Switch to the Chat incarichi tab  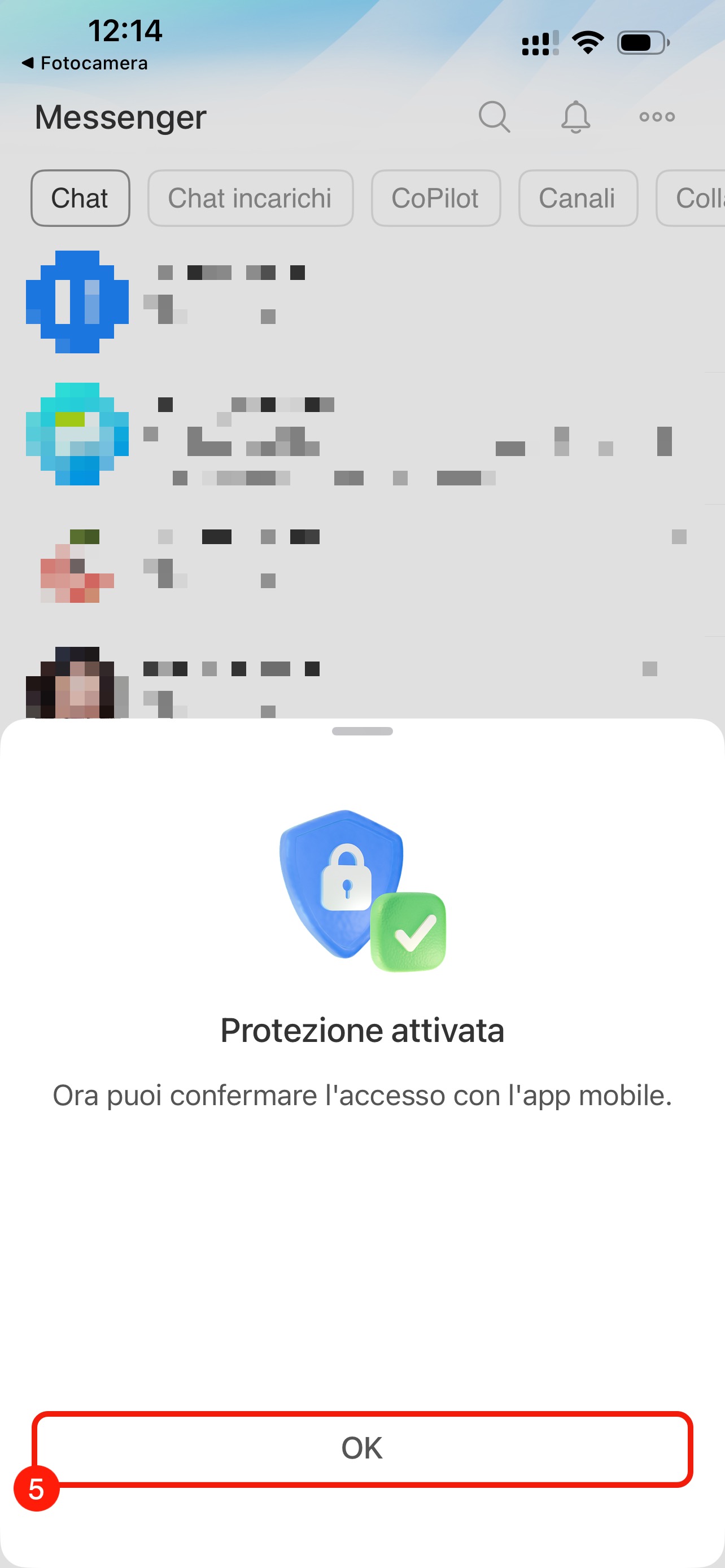(x=250, y=198)
